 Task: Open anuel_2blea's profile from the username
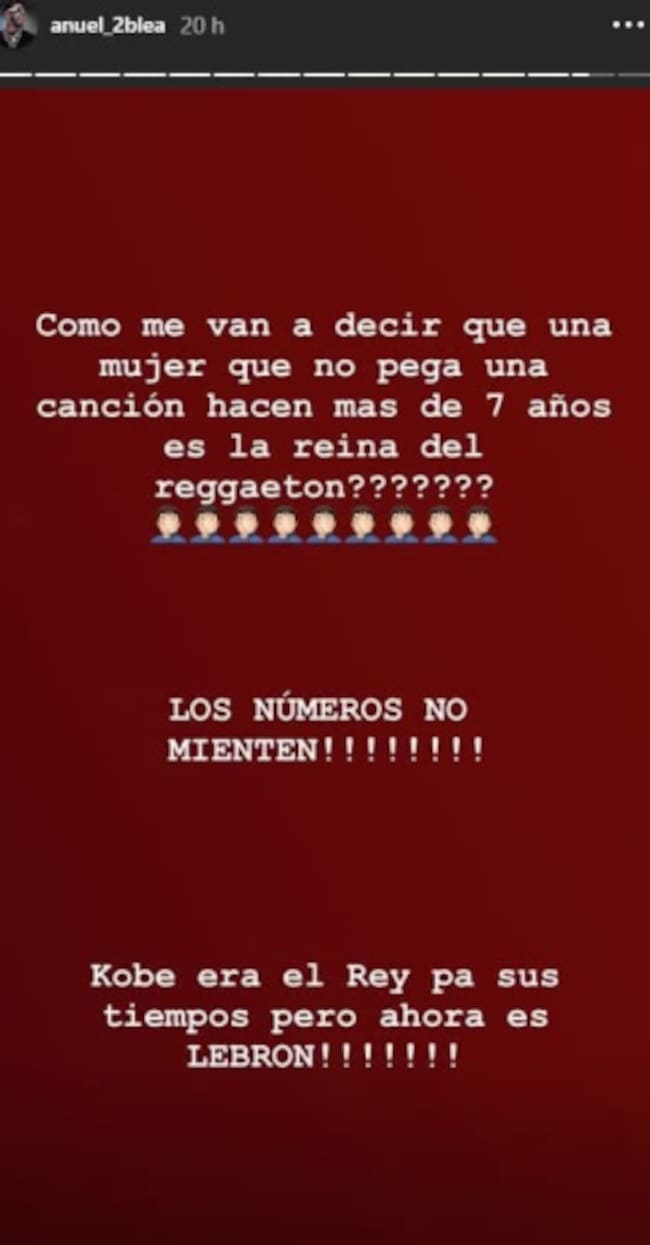tap(107, 27)
